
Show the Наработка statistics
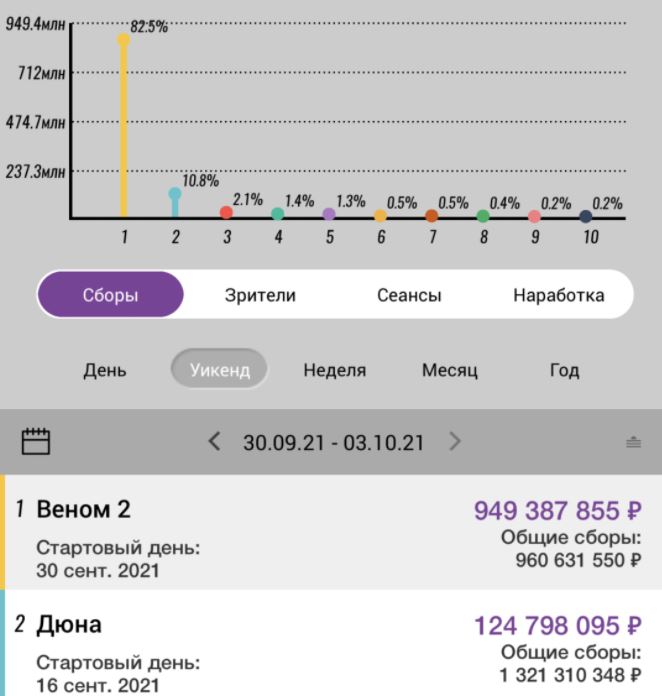pos(558,296)
